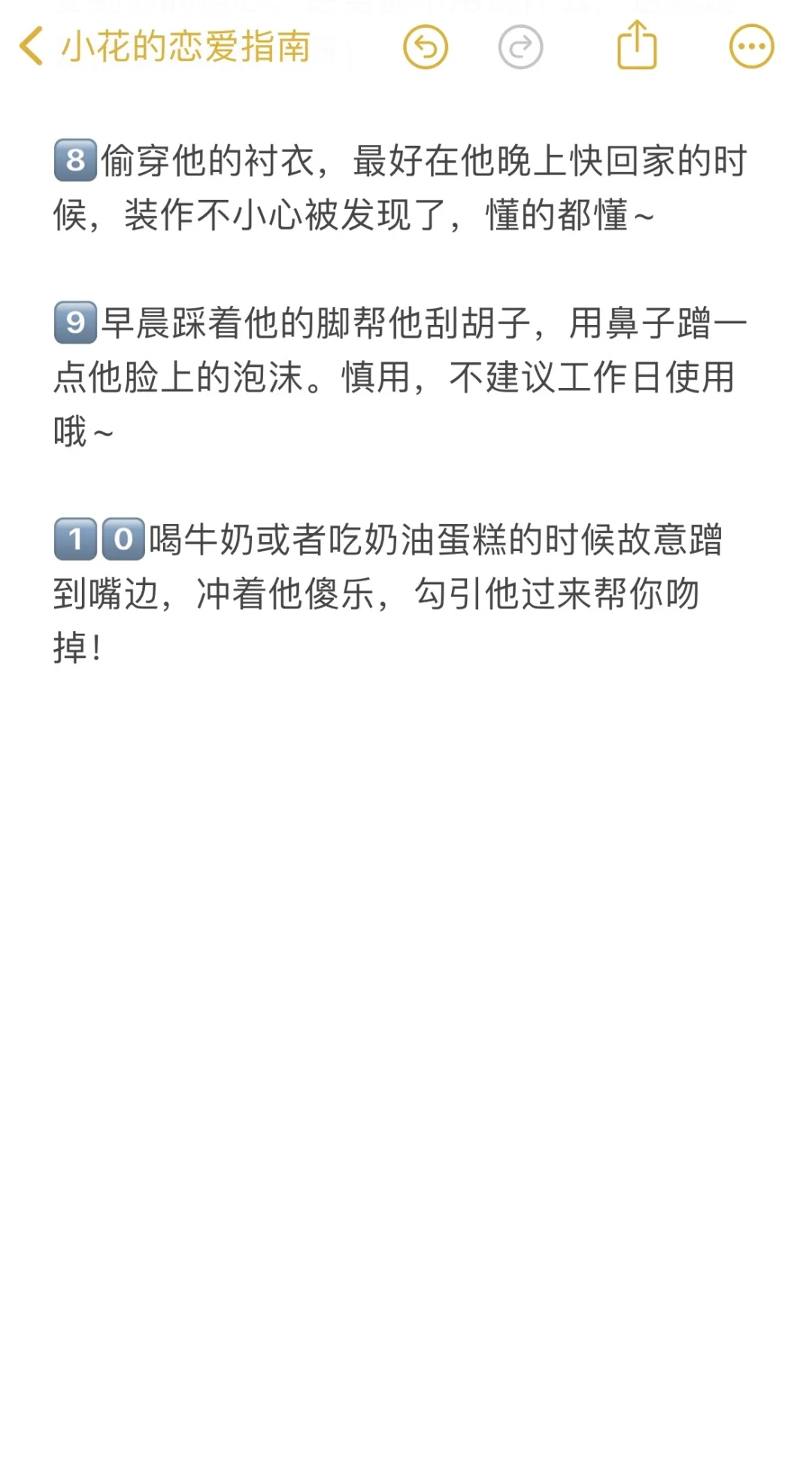Image resolution: width=812 pixels, height=1479 pixels.
Task: Undo the last edit
Action: click(426, 47)
